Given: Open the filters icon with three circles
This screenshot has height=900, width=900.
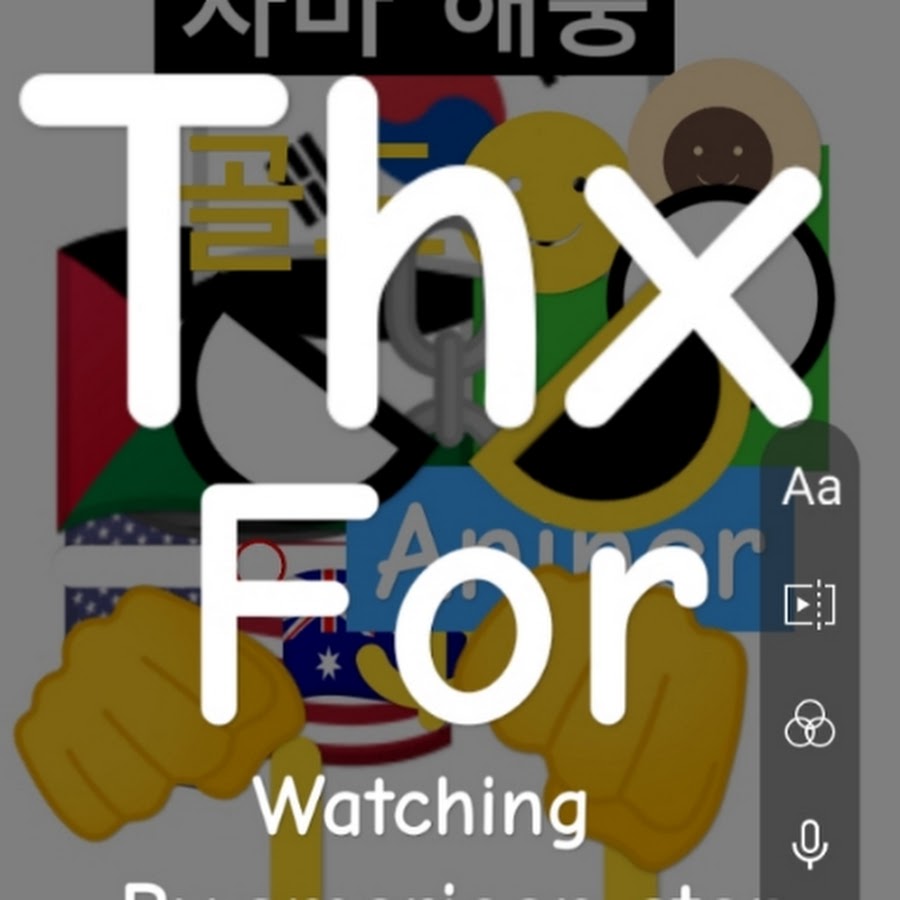Looking at the screenshot, I should click(x=810, y=723).
